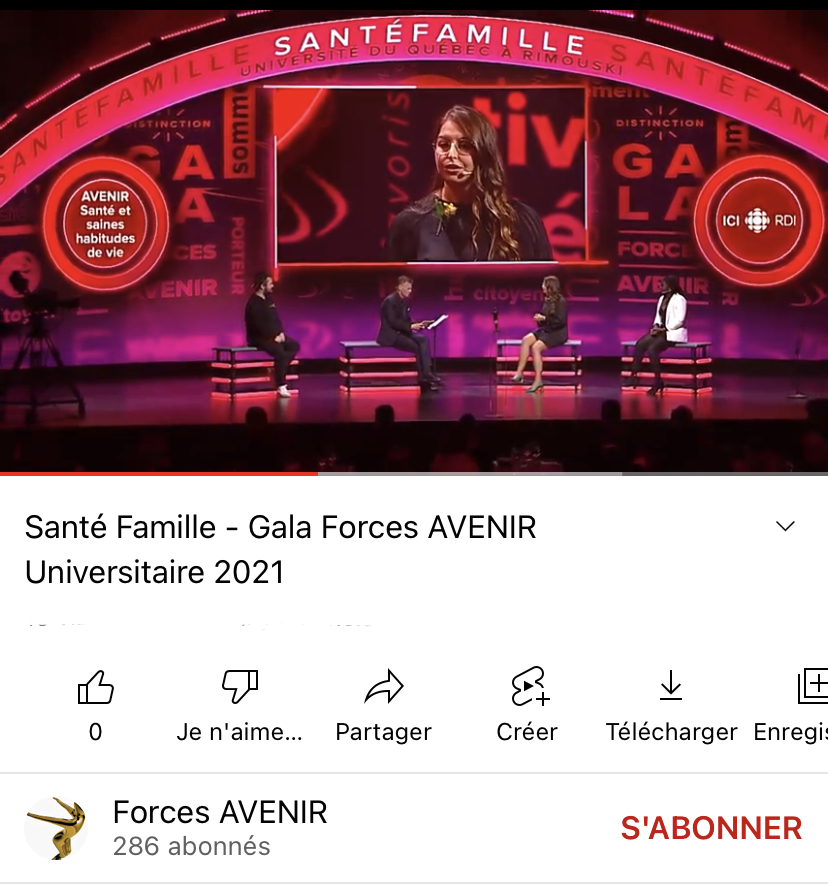Screen dimensions: 828x889
Task: Expand the video description chevron
Action: [786, 527]
